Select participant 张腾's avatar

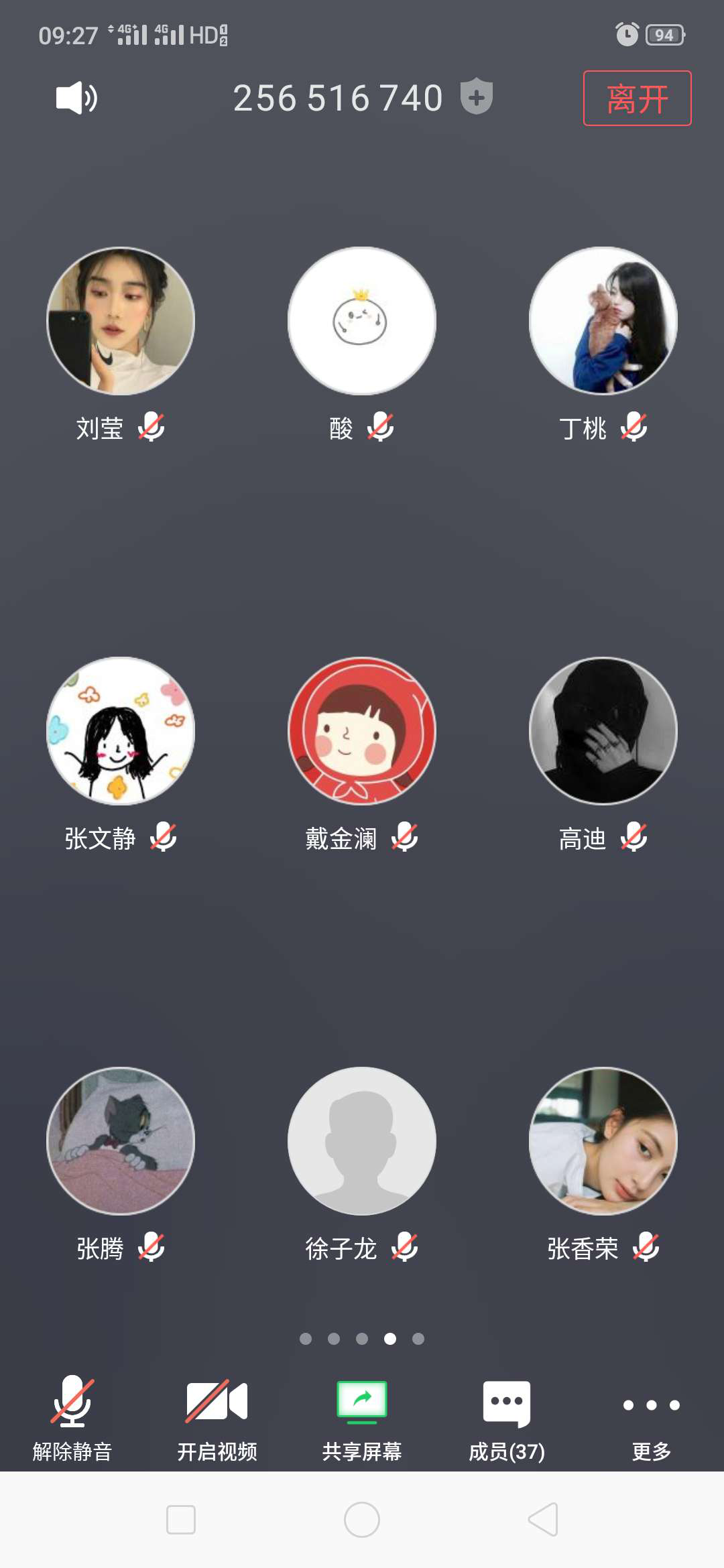(121, 1141)
